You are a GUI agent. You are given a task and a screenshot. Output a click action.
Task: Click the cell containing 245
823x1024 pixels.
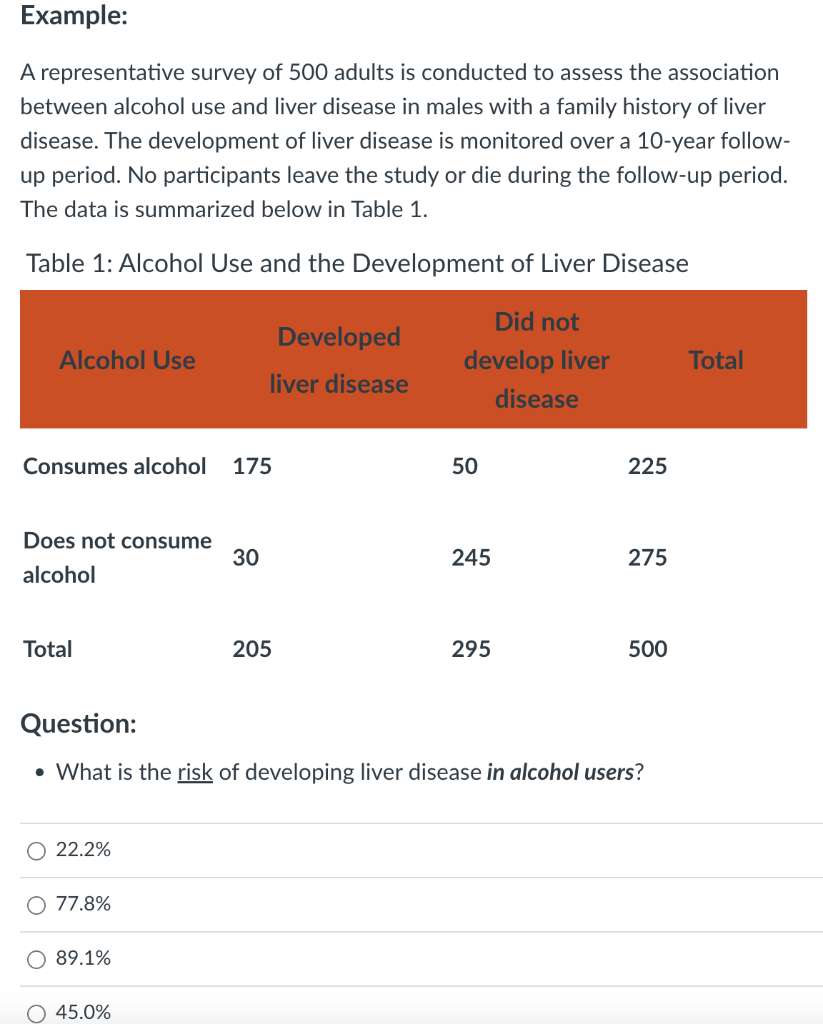(x=470, y=557)
